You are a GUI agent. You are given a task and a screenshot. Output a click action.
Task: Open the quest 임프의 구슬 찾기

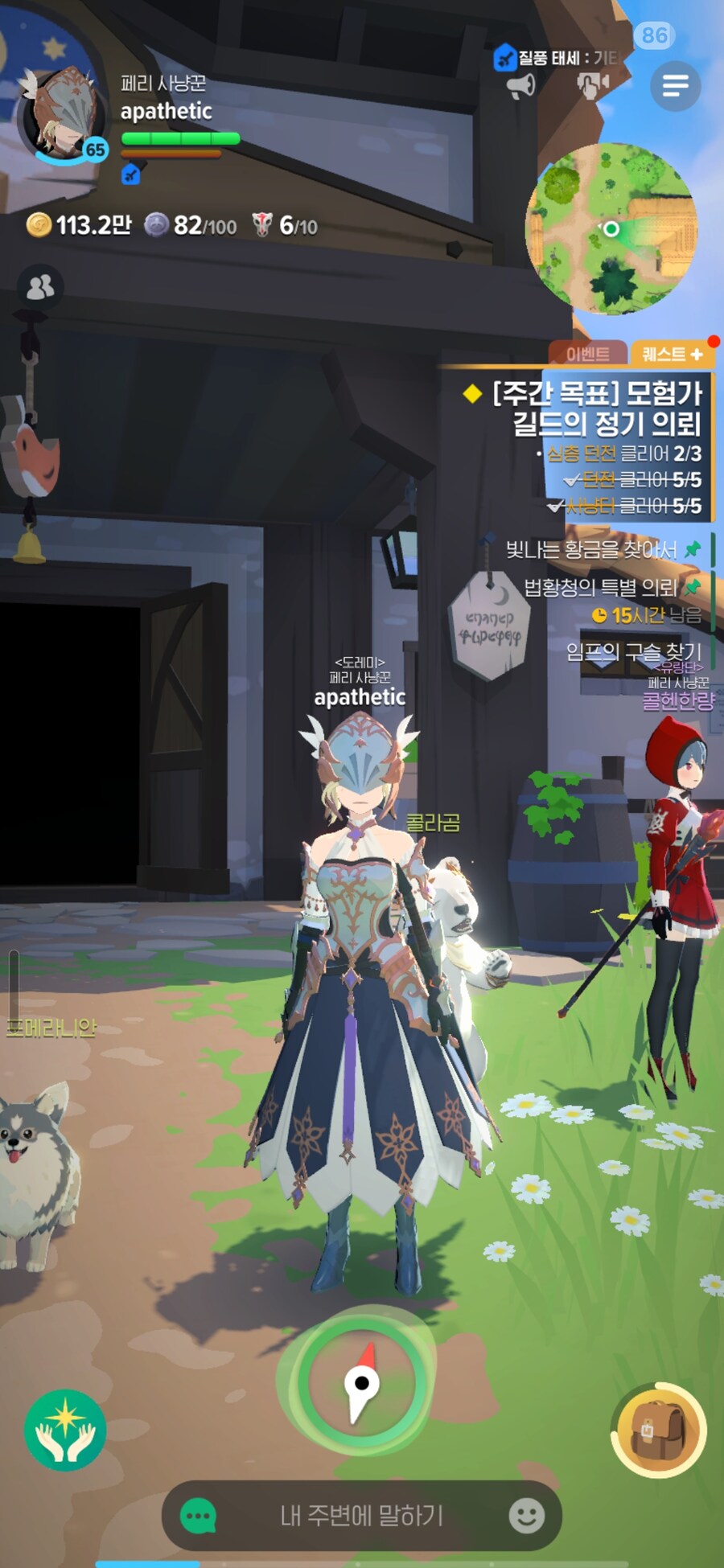tap(633, 651)
